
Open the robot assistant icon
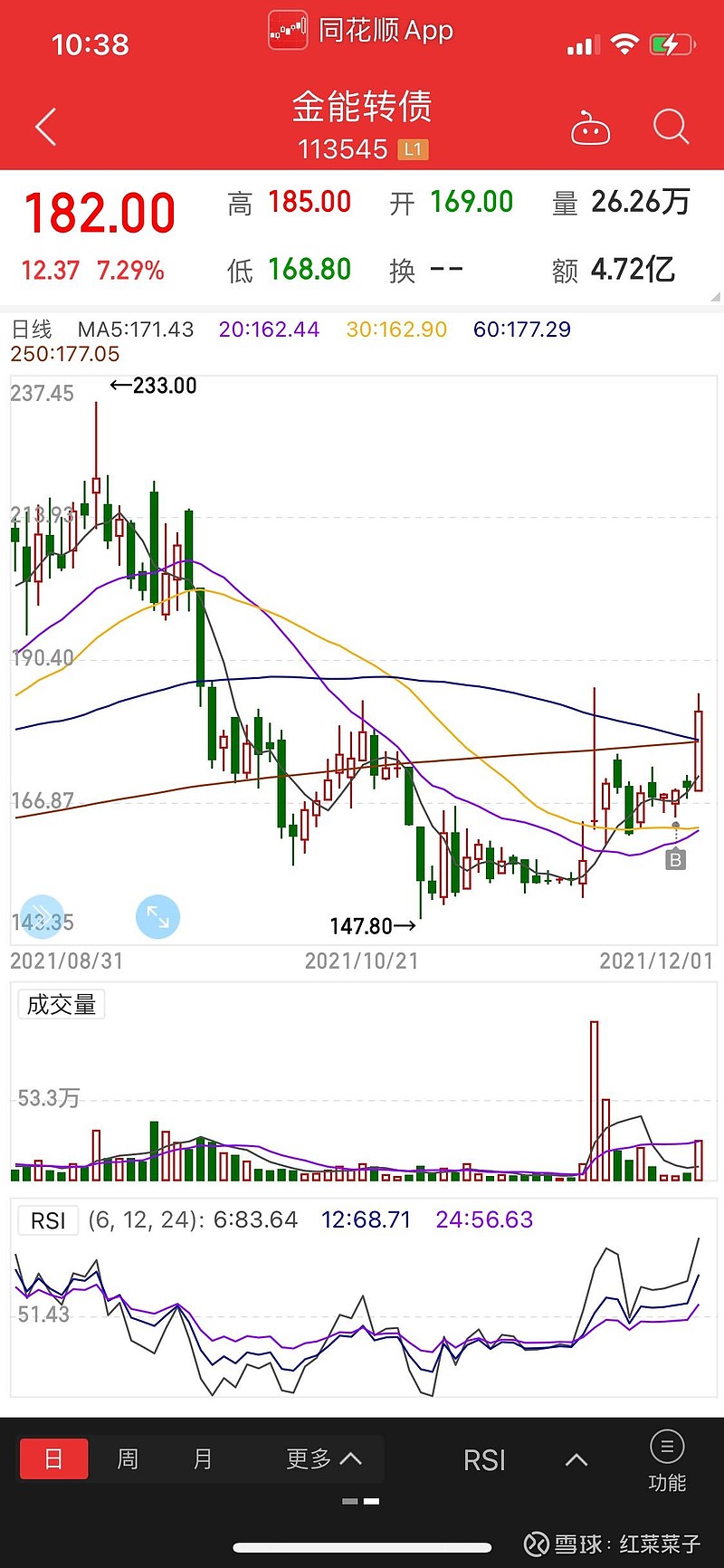point(590,129)
